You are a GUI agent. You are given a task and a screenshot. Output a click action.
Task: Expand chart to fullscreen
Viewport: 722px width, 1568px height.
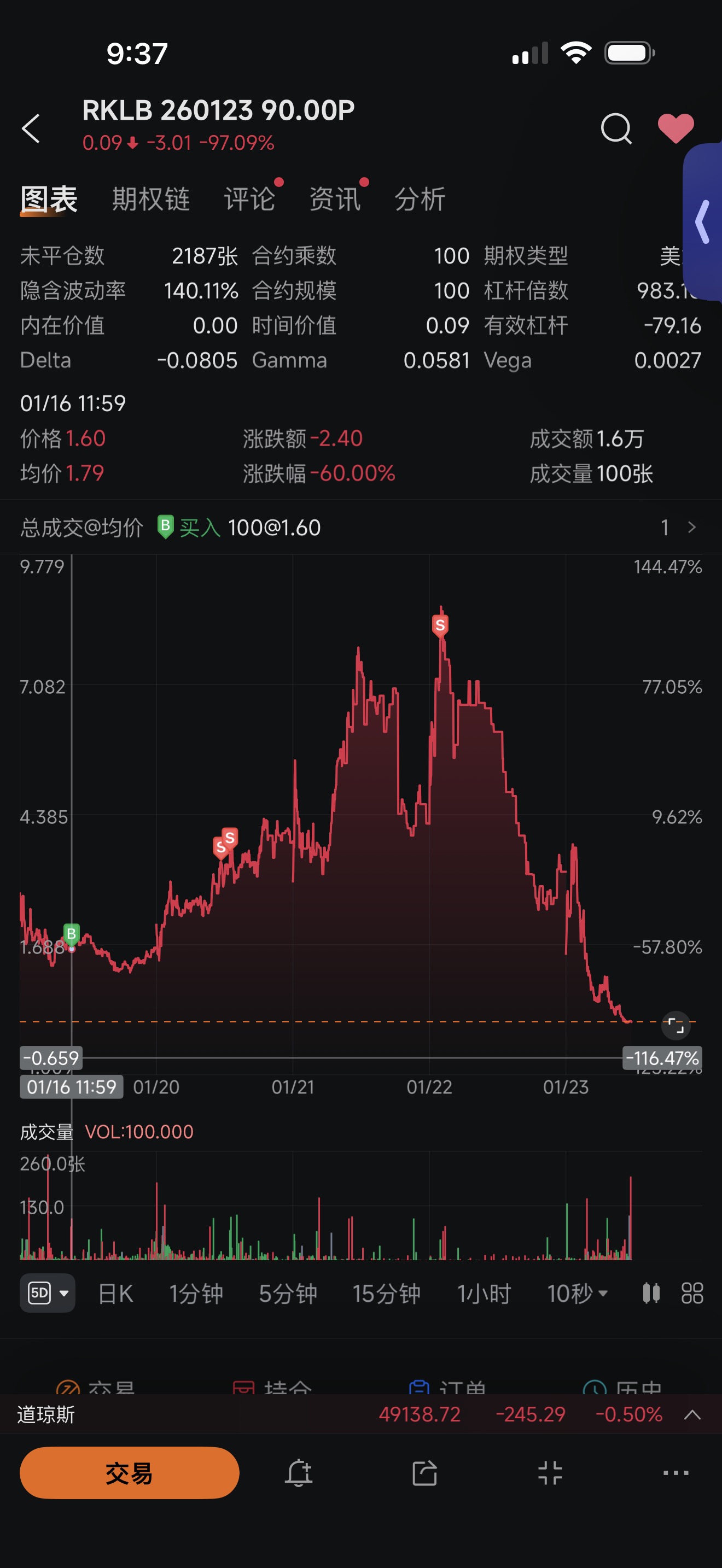tap(676, 1026)
